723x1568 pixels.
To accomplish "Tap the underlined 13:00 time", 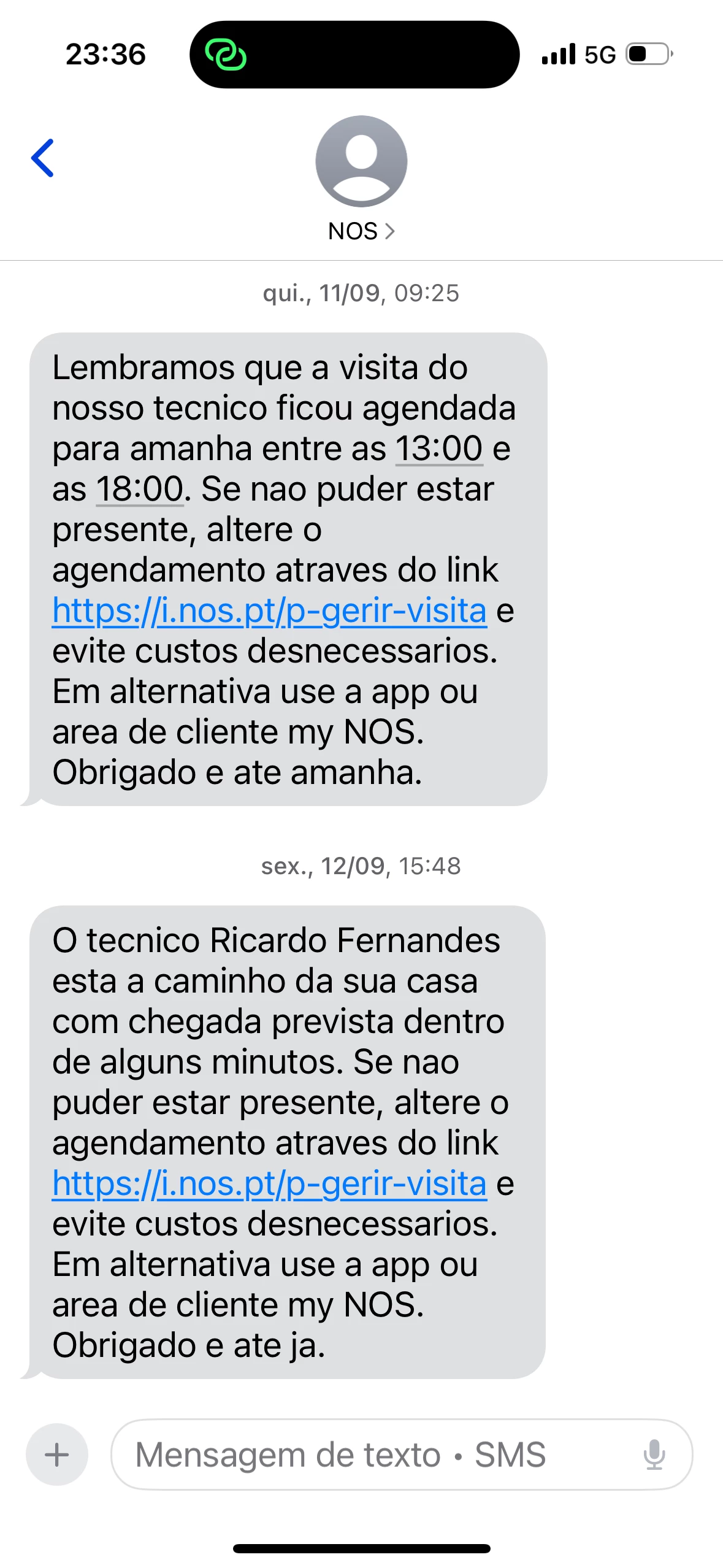I will point(439,449).
